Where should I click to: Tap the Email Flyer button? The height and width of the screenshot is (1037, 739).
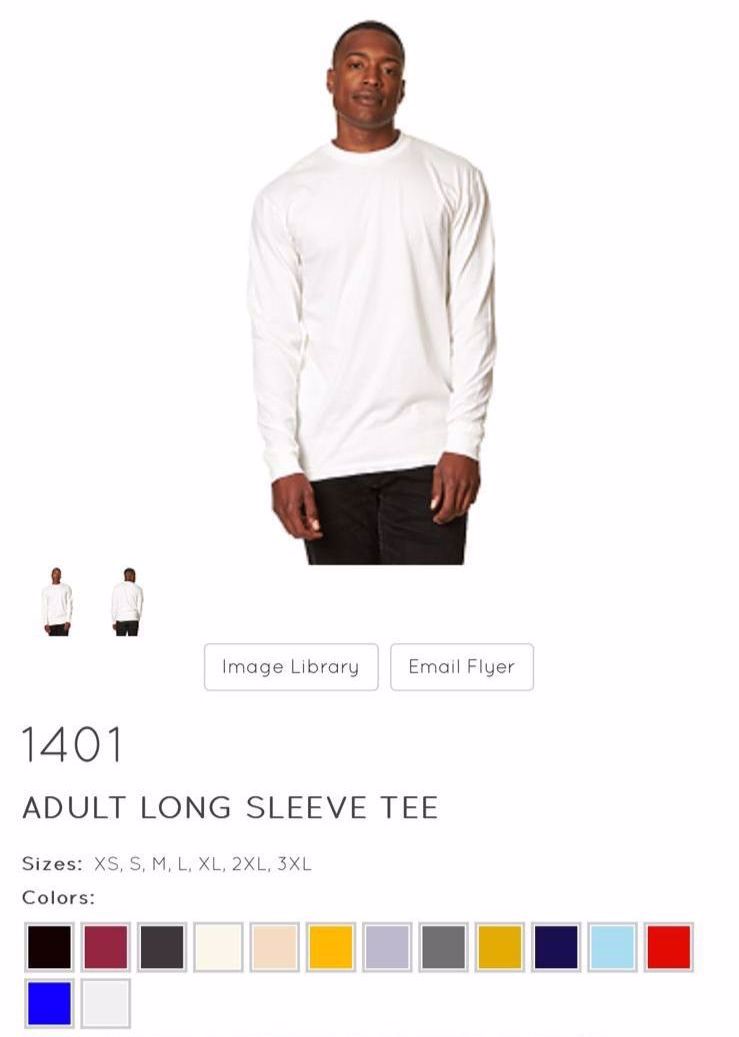461,667
